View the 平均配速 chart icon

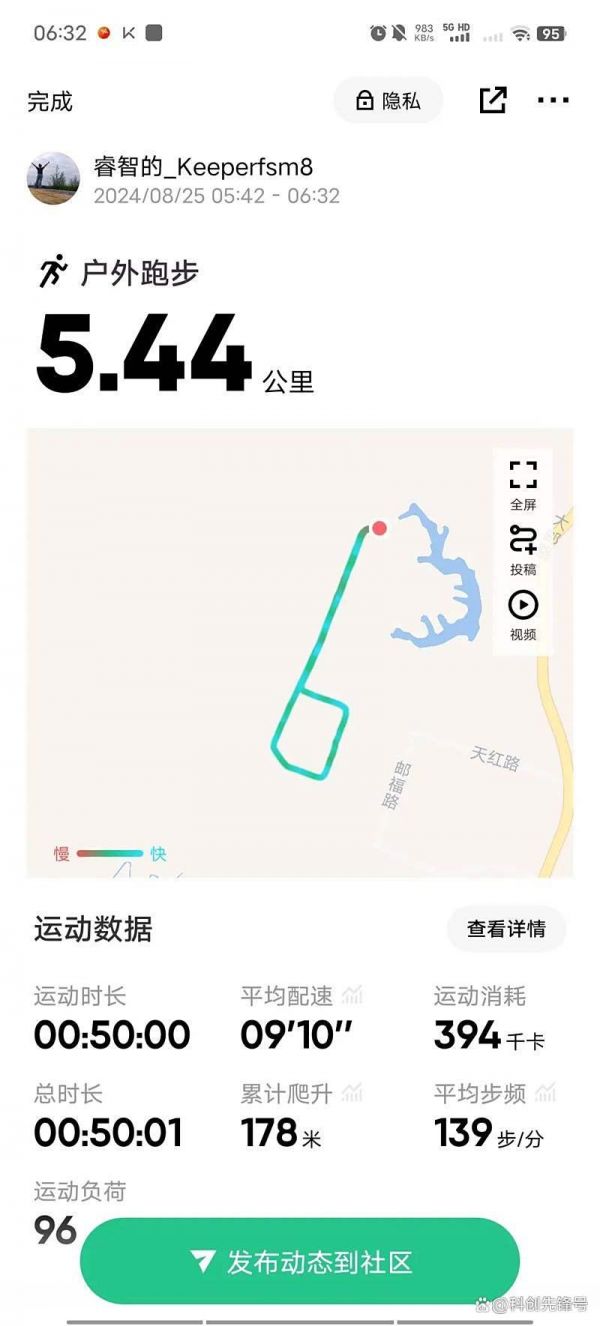click(352, 995)
